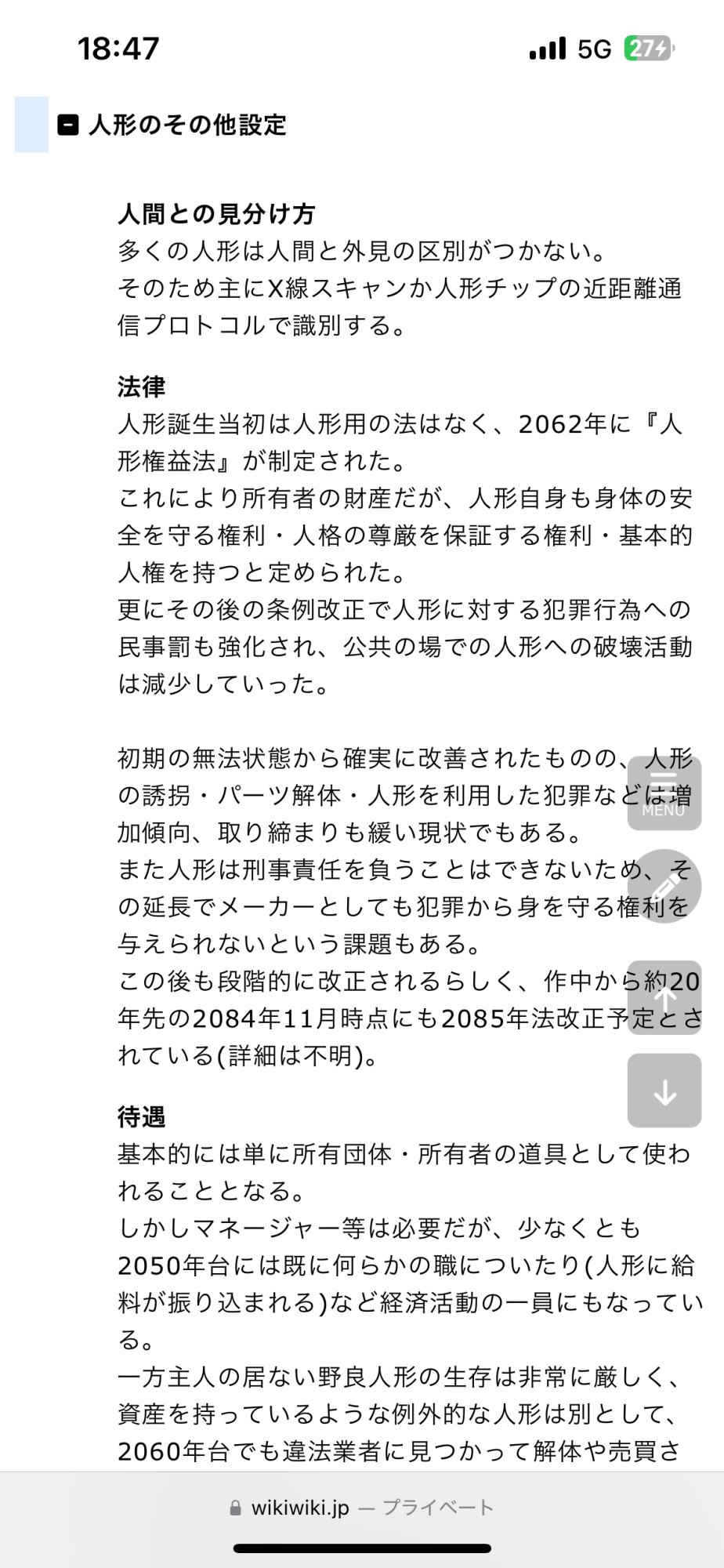Collapse the 人形のその他設定 section

click(68, 125)
